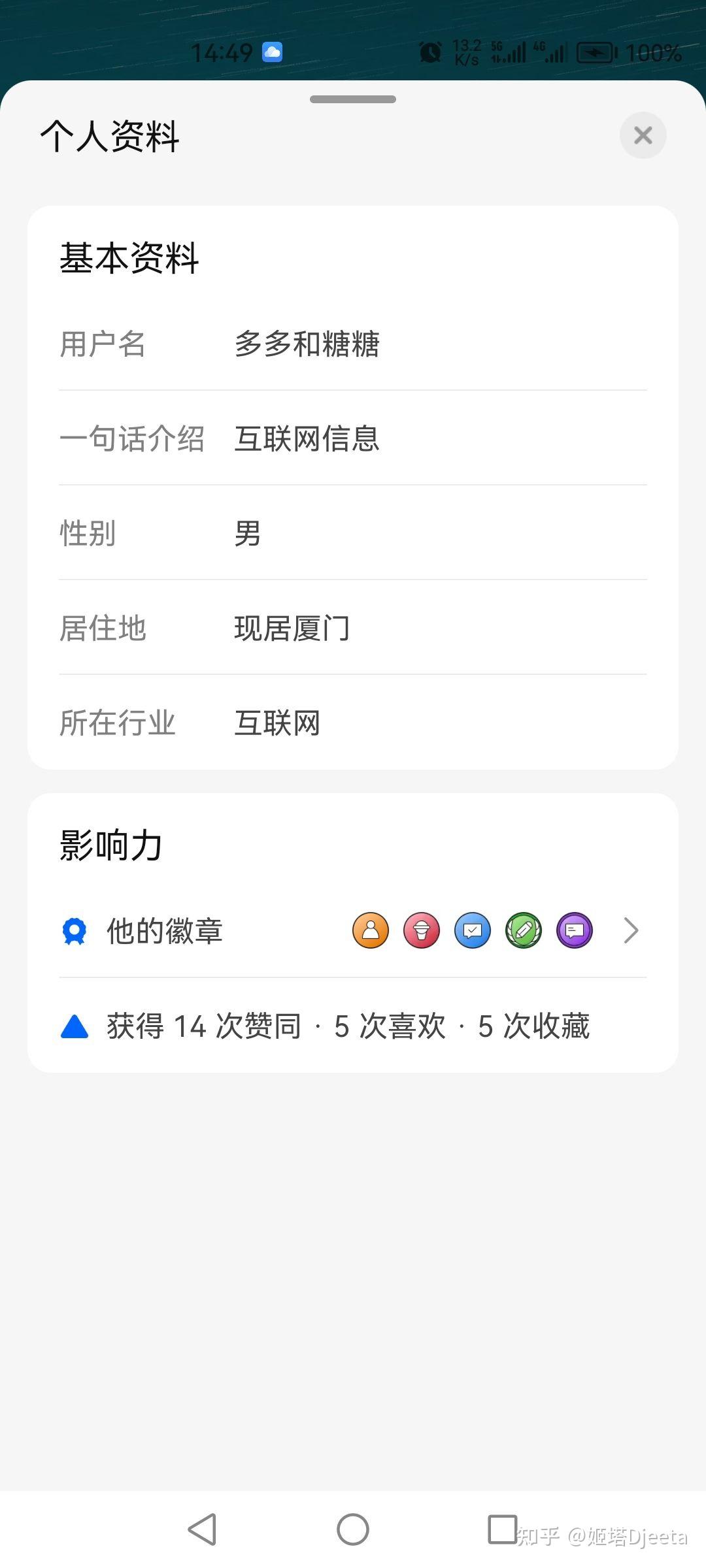Screen dimensions: 706x1568
Task: Open the 他的徽章 badges row
Action: (x=353, y=930)
